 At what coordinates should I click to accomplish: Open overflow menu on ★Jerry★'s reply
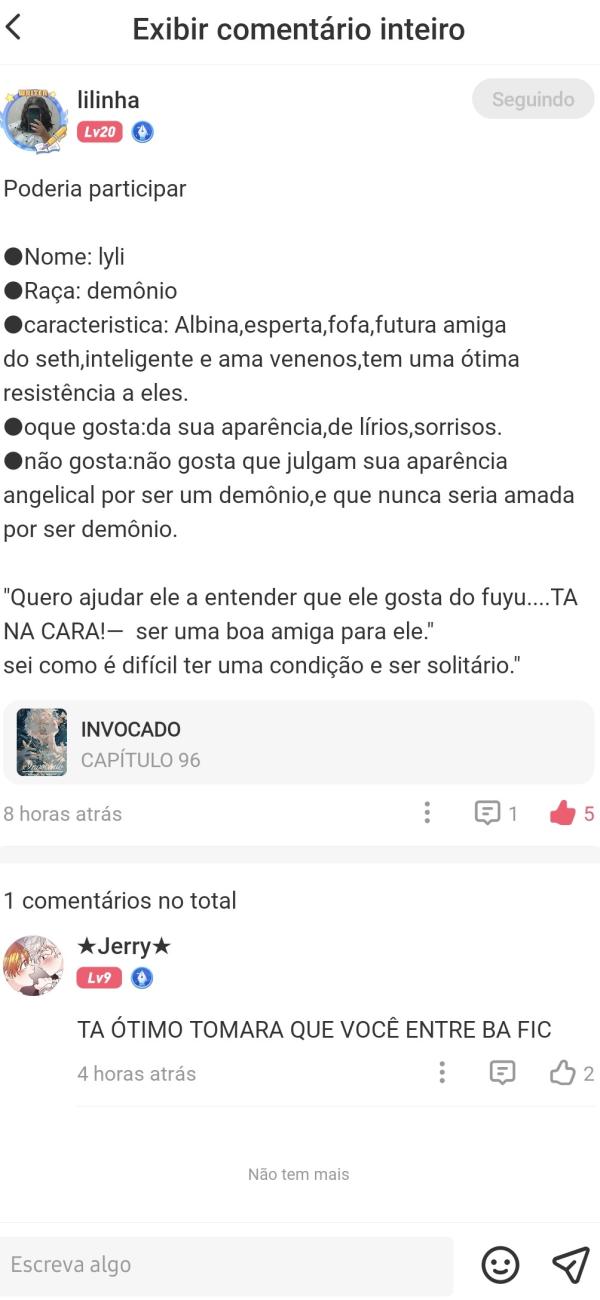click(x=442, y=1073)
